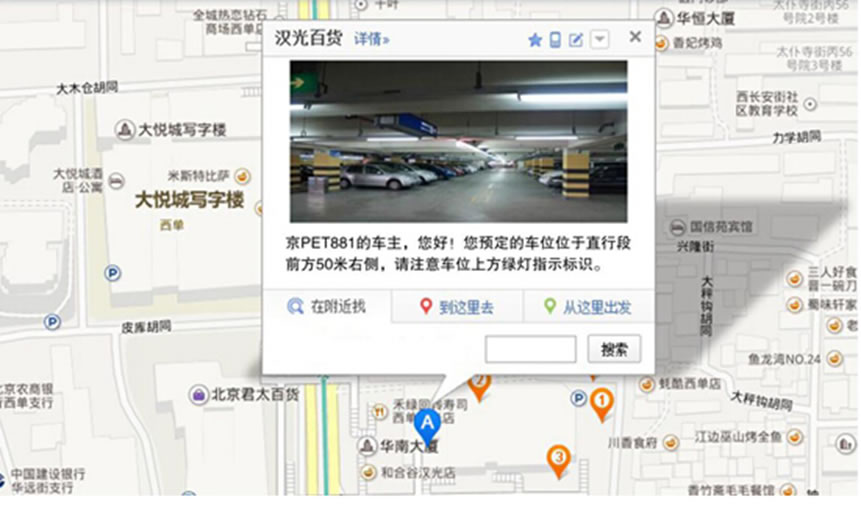Save 汉光百货 to favorites with the star
861x505 pixels.
pyautogui.click(x=534, y=40)
